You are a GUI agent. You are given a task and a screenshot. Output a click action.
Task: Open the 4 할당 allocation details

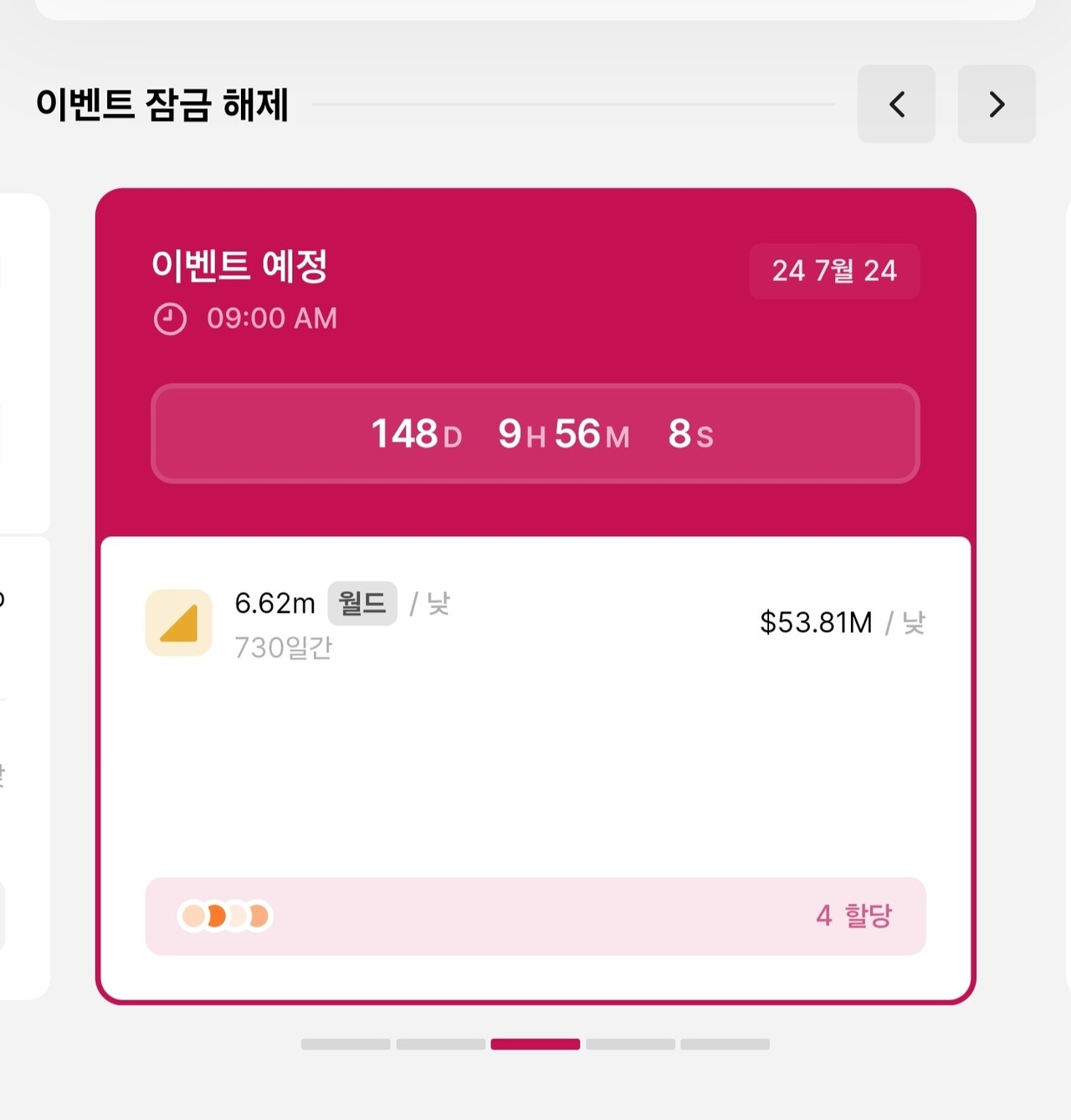855,916
